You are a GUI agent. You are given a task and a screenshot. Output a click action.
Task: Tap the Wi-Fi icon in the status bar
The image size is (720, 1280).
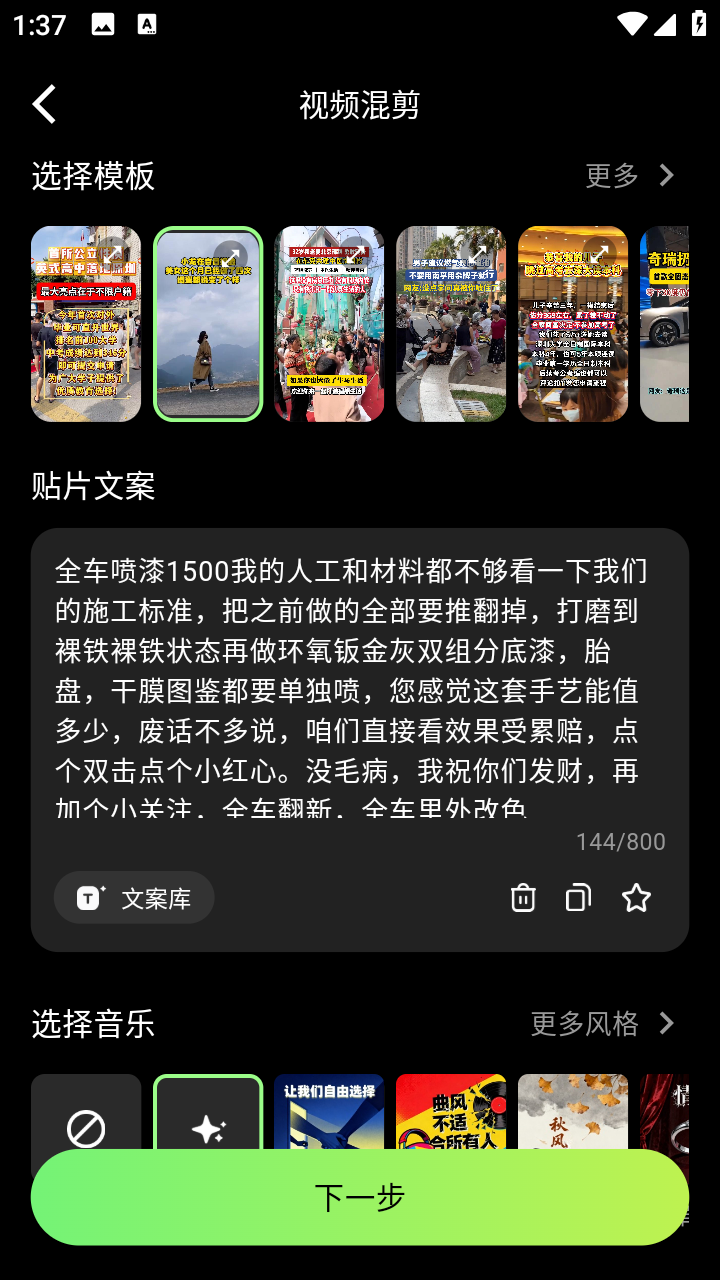point(631,25)
